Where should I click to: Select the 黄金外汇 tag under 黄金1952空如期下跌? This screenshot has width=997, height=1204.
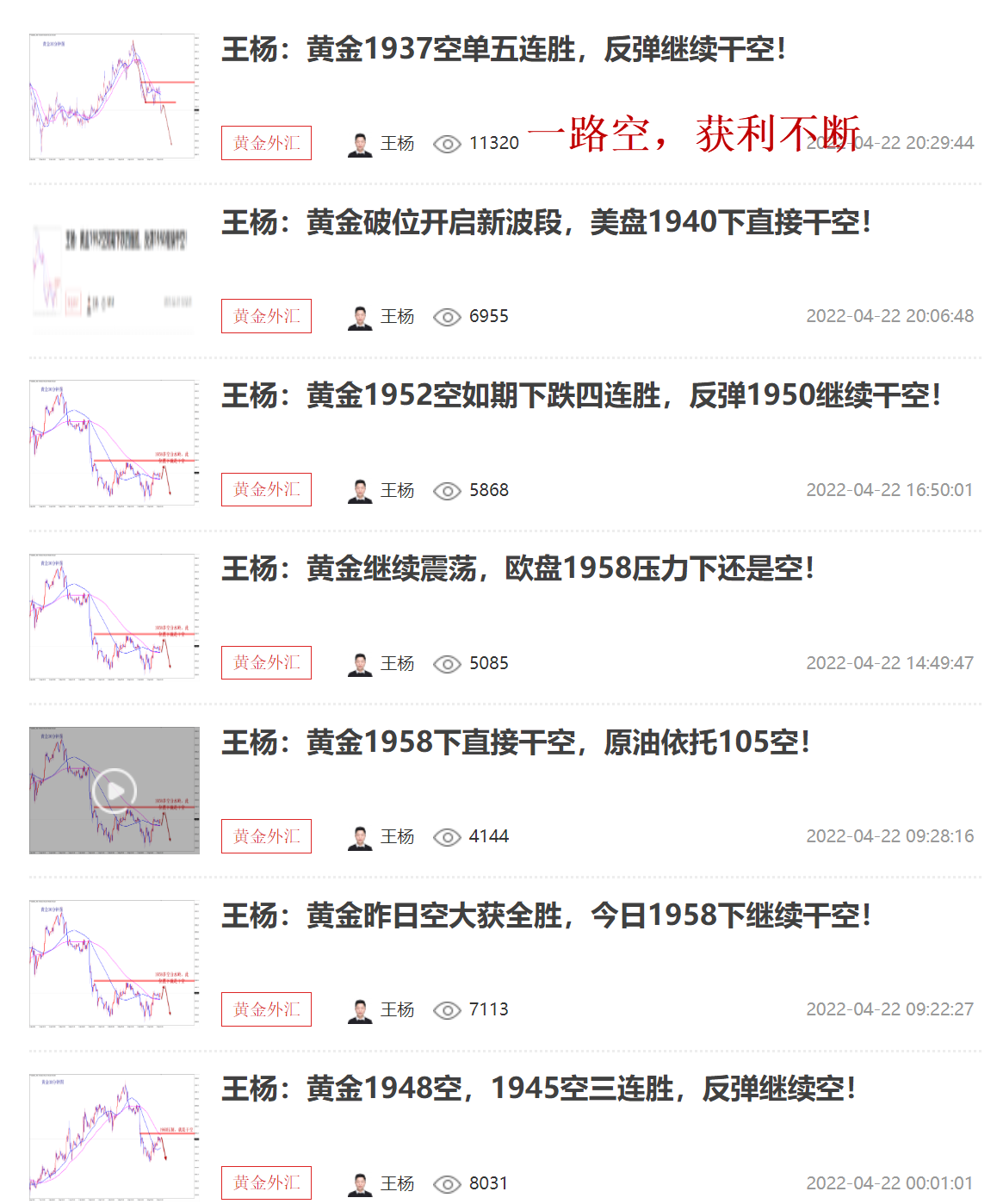266,489
